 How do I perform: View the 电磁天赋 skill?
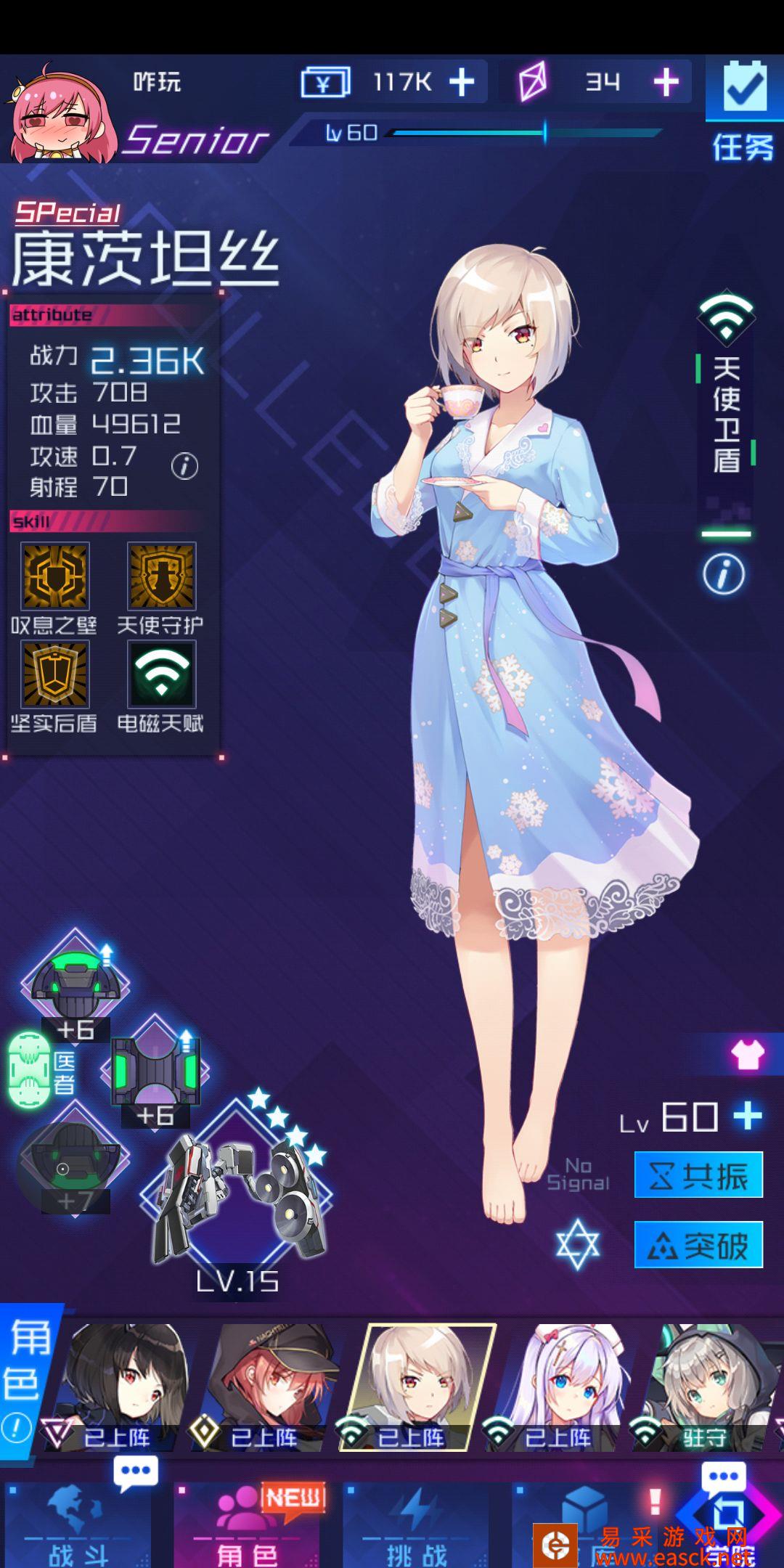point(161,674)
